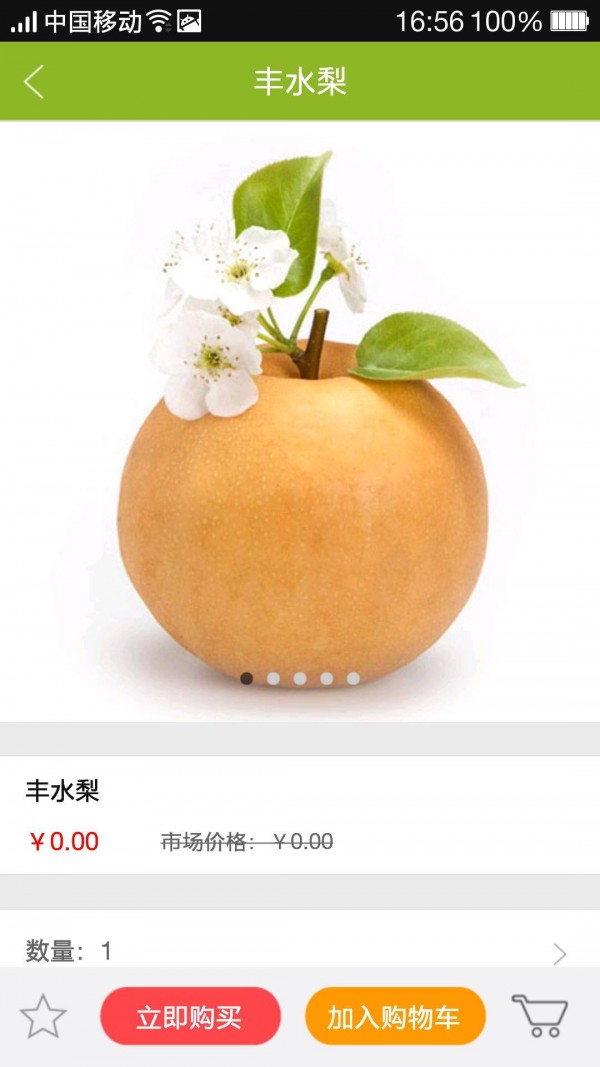Jump to the second image via page dot
The height and width of the screenshot is (1067, 600).
[x=273, y=678]
